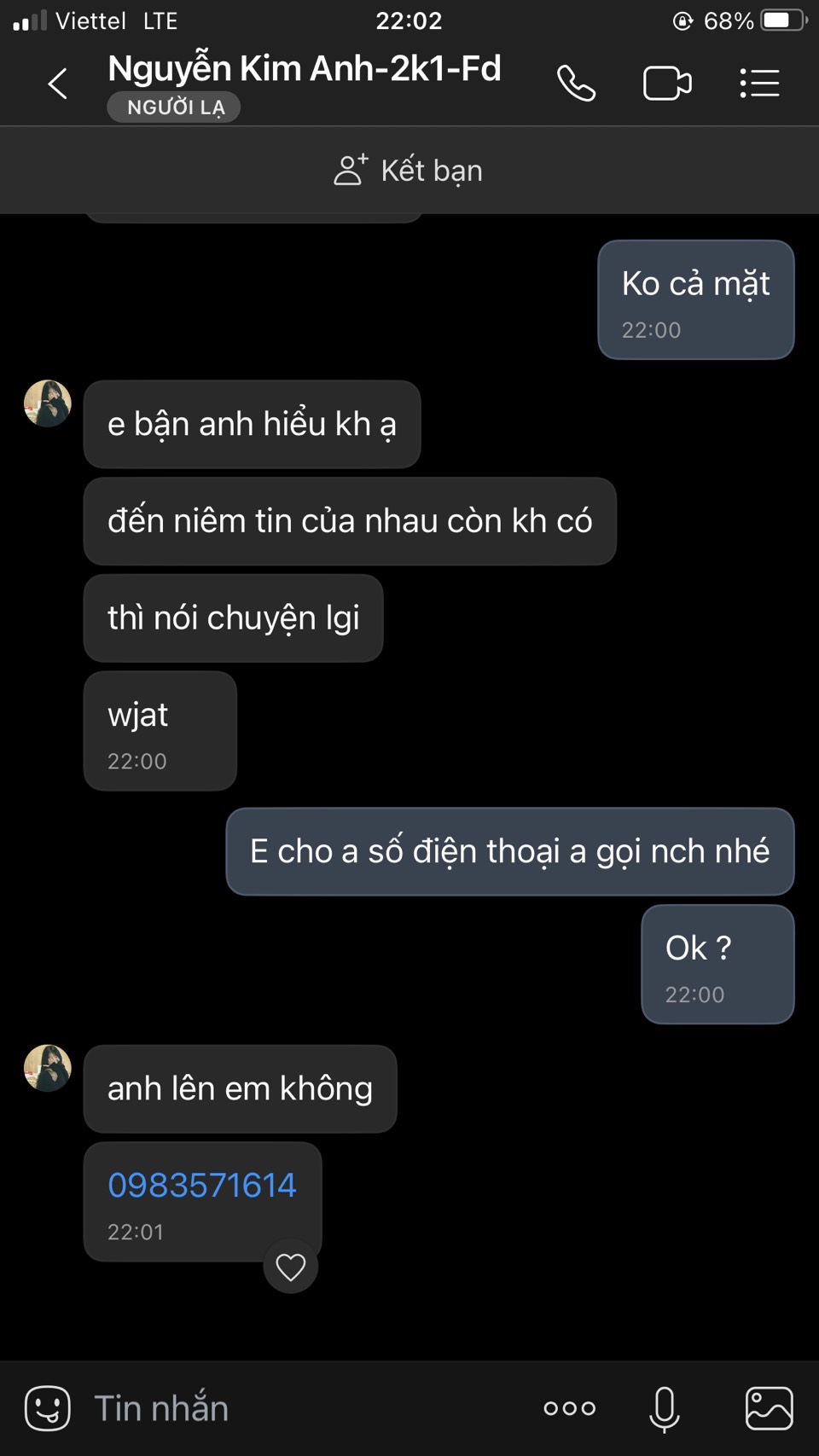Start a voice call with Nguyễn Kim Anh
The width and height of the screenshot is (819, 1456).
point(576,84)
